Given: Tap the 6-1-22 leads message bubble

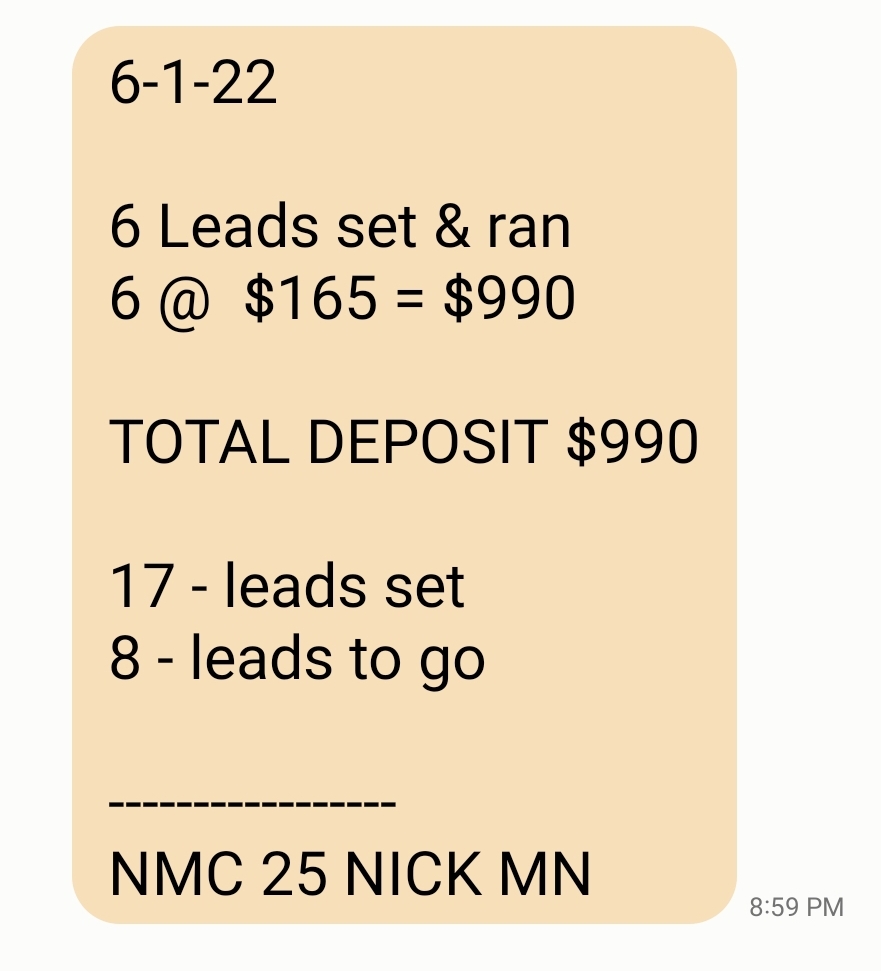Looking at the screenshot, I should point(404,475).
